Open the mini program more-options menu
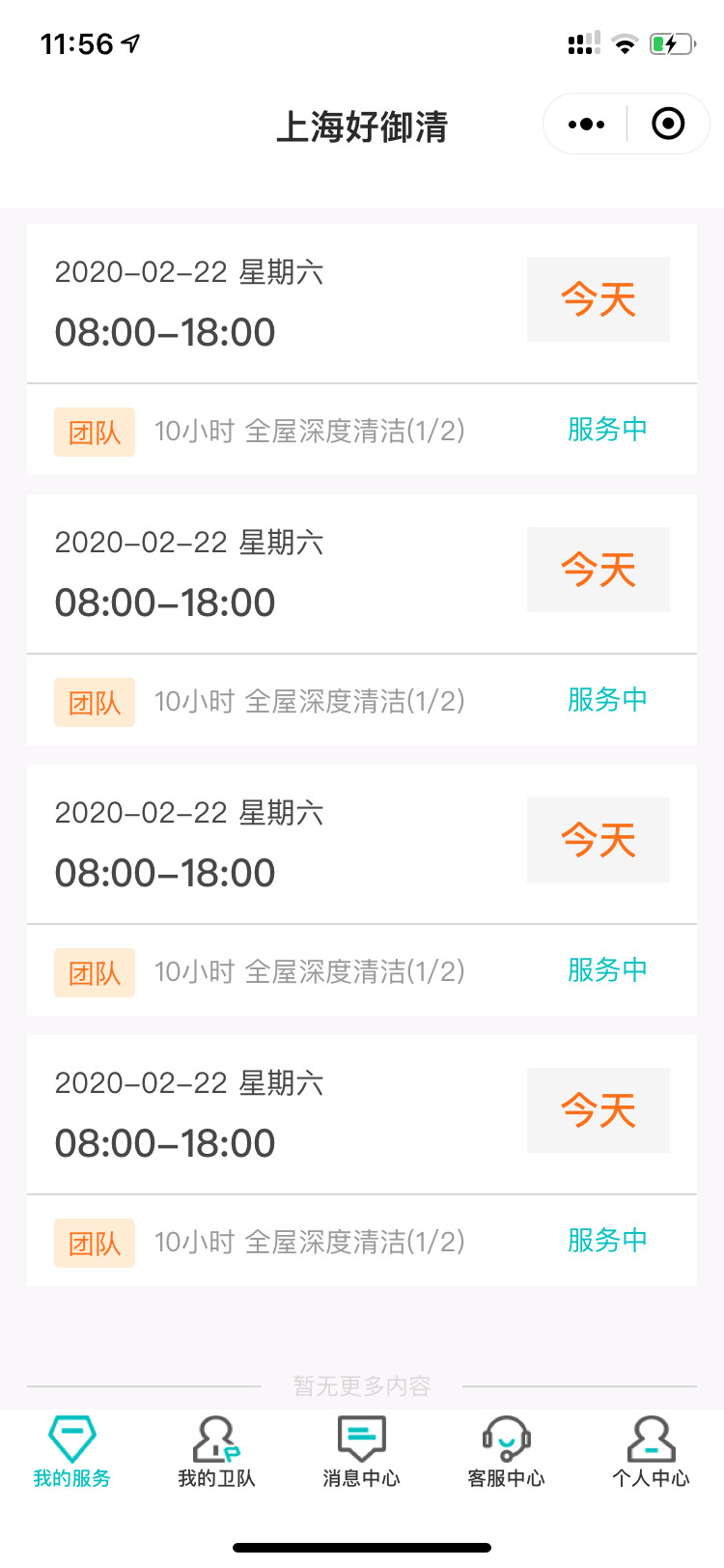This screenshot has height=1568, width=724. click(x=587, y=125)
